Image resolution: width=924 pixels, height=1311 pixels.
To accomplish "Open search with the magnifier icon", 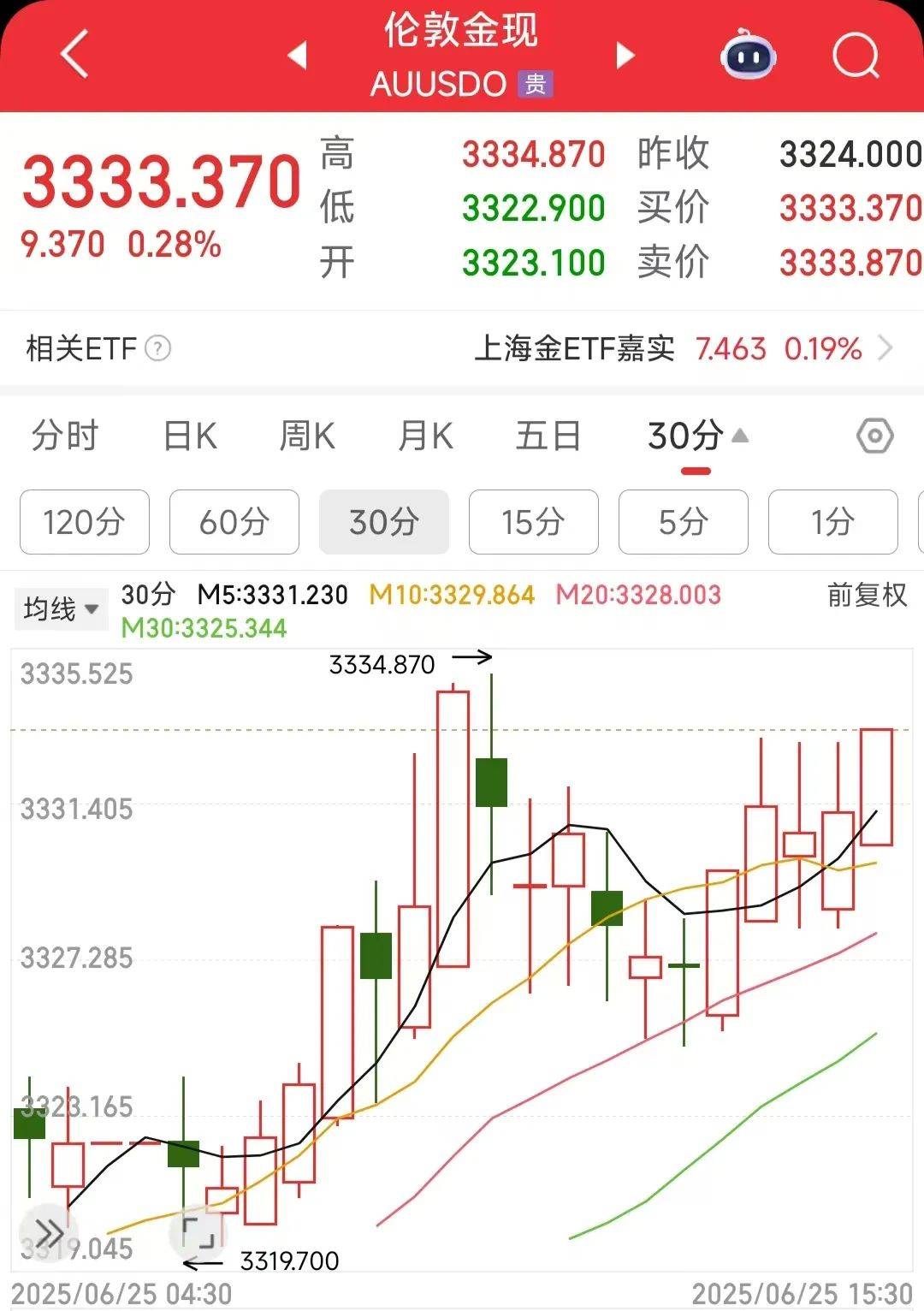I will coord(856,56).
